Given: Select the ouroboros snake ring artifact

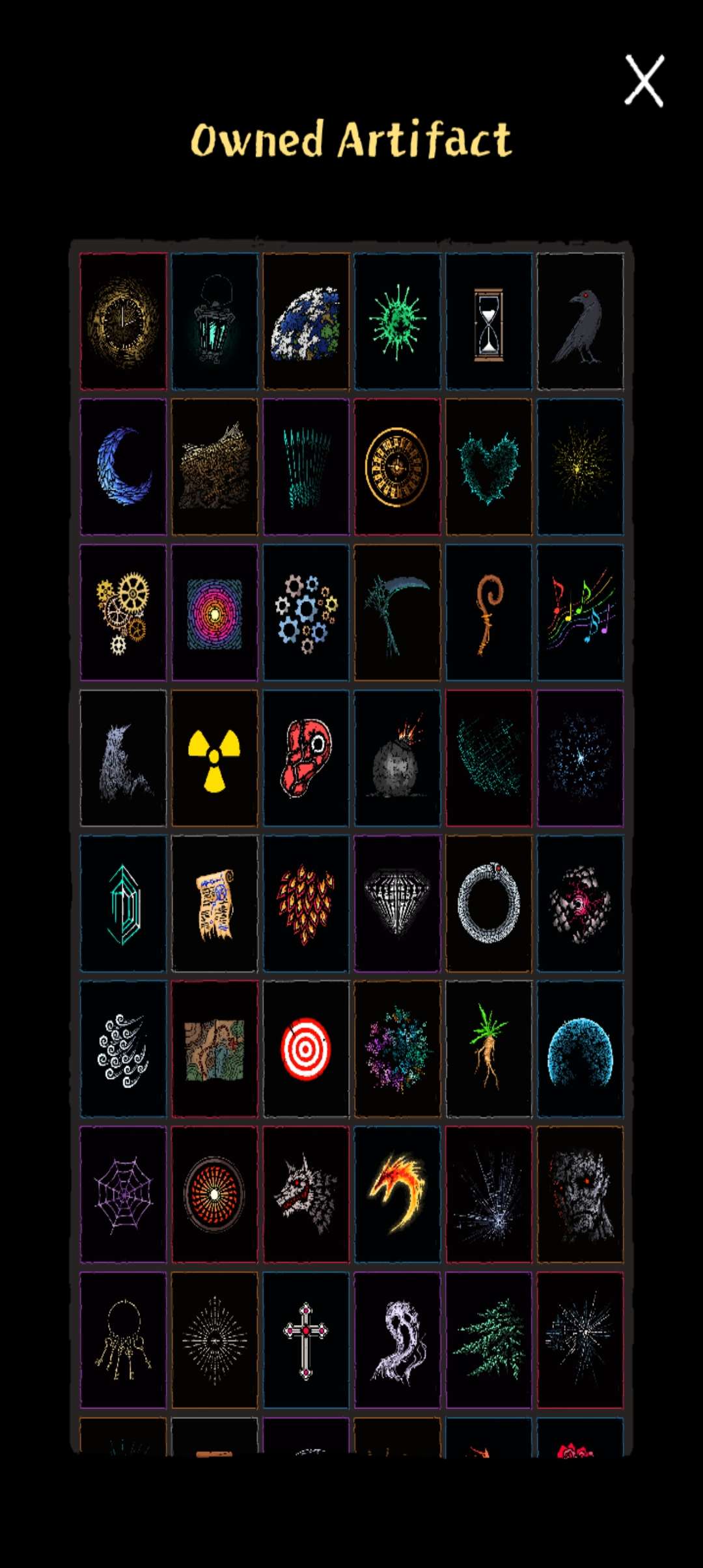Looking at the screenshot, I should click(488, 904).
